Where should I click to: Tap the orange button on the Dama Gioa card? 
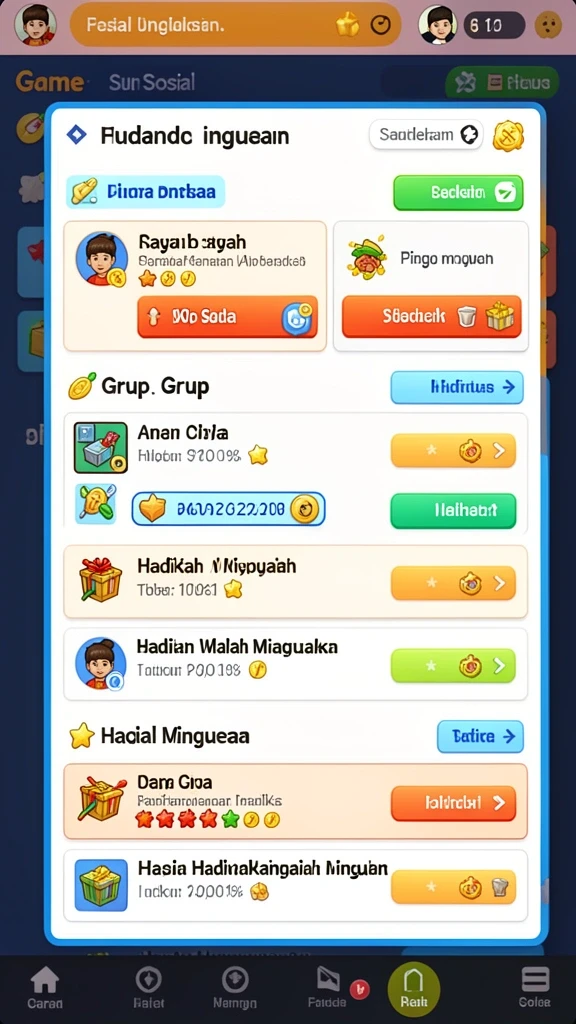pyautogui.click(x=453, y=803)
